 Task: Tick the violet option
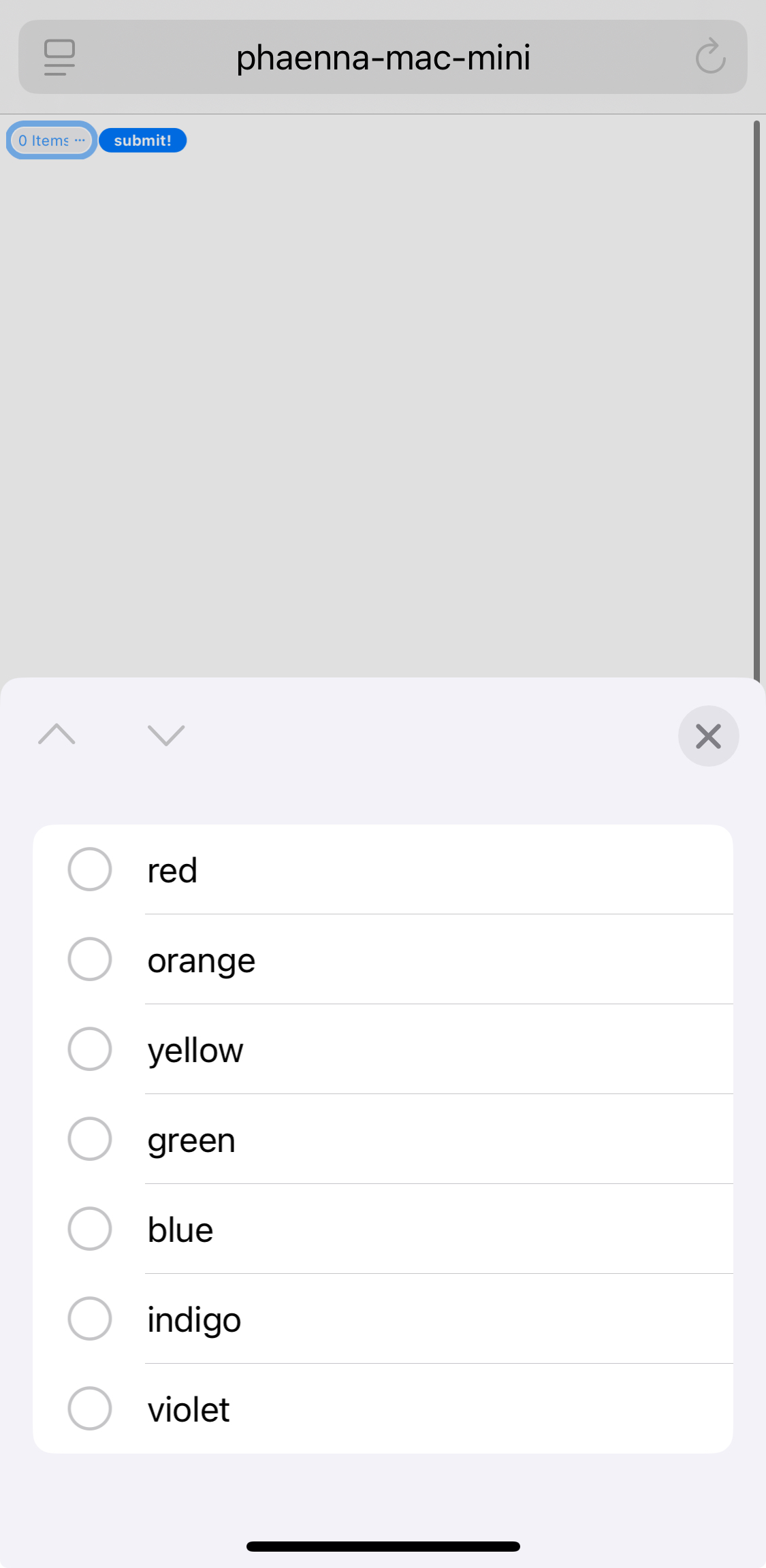coord(383,1409)
